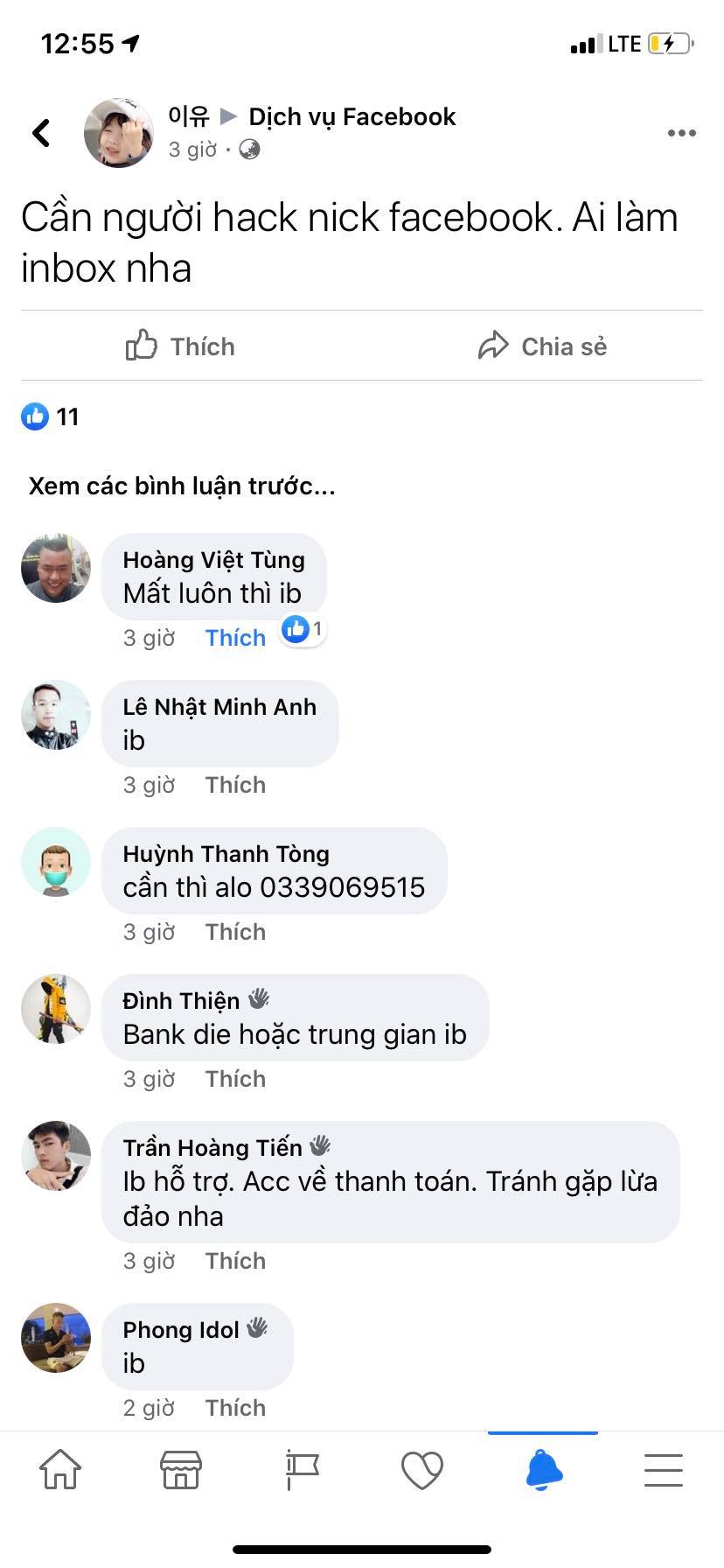
Task: Like the post with Thích button
Action: click(x=181, y=346)
